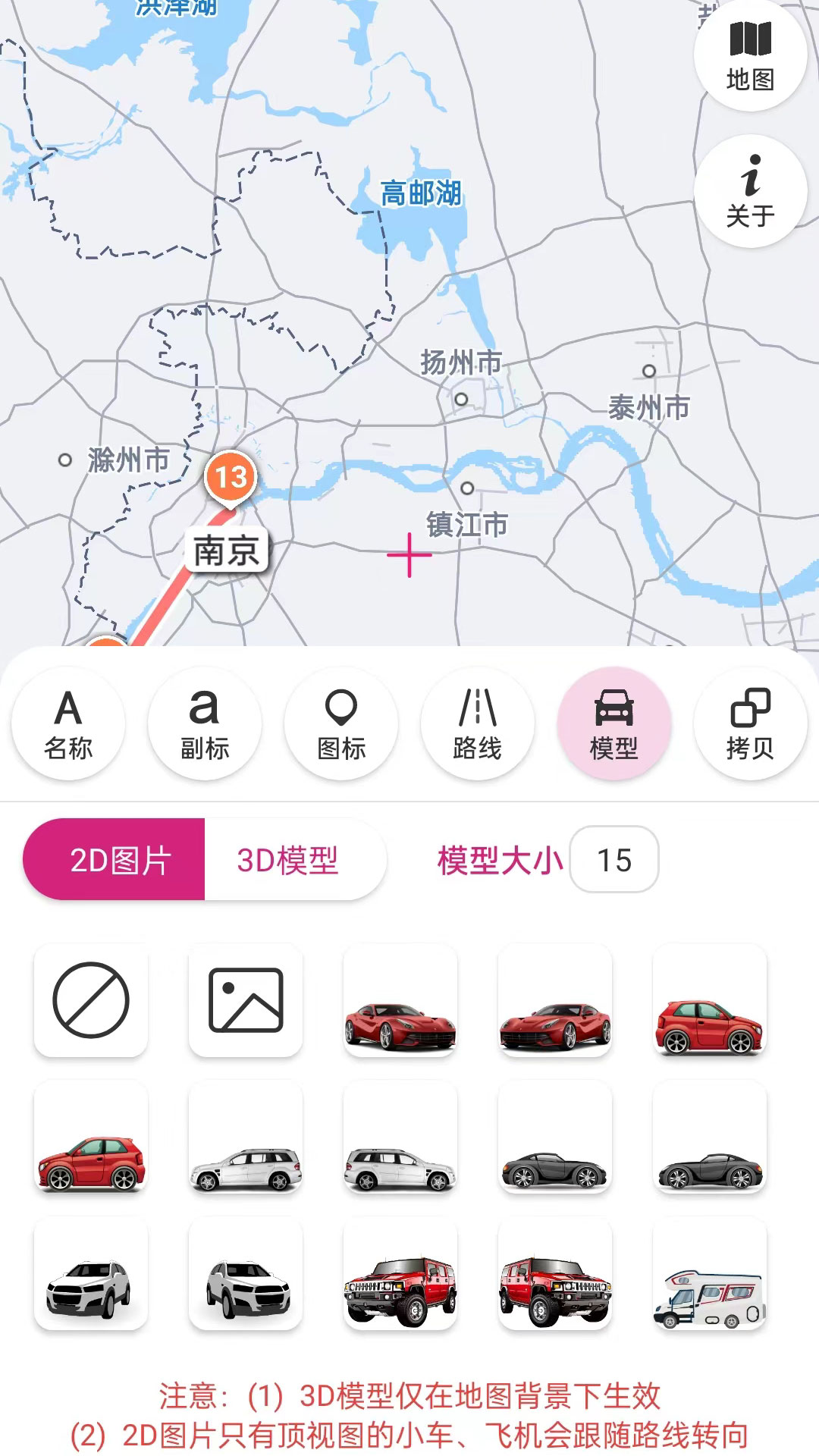Select the 名称 name tool
Viewport: 819px width, 1456px height.
(x=68, y=724)
